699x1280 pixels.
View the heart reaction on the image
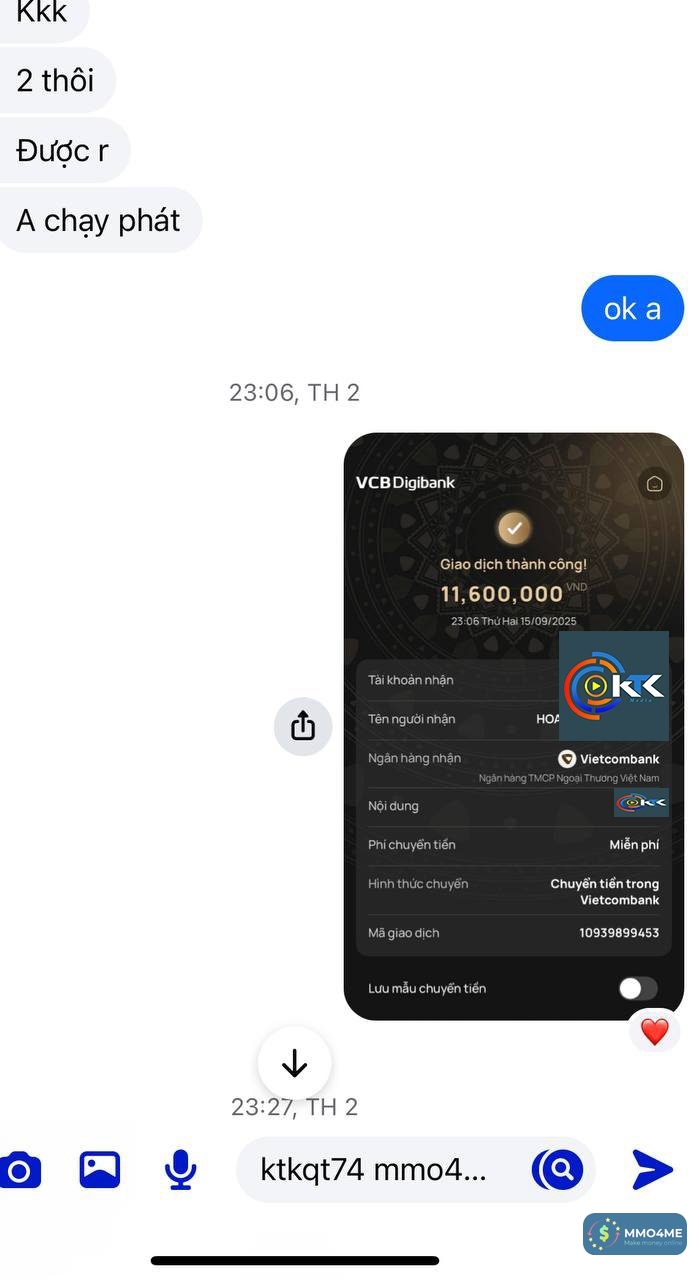click(654, 1031)
